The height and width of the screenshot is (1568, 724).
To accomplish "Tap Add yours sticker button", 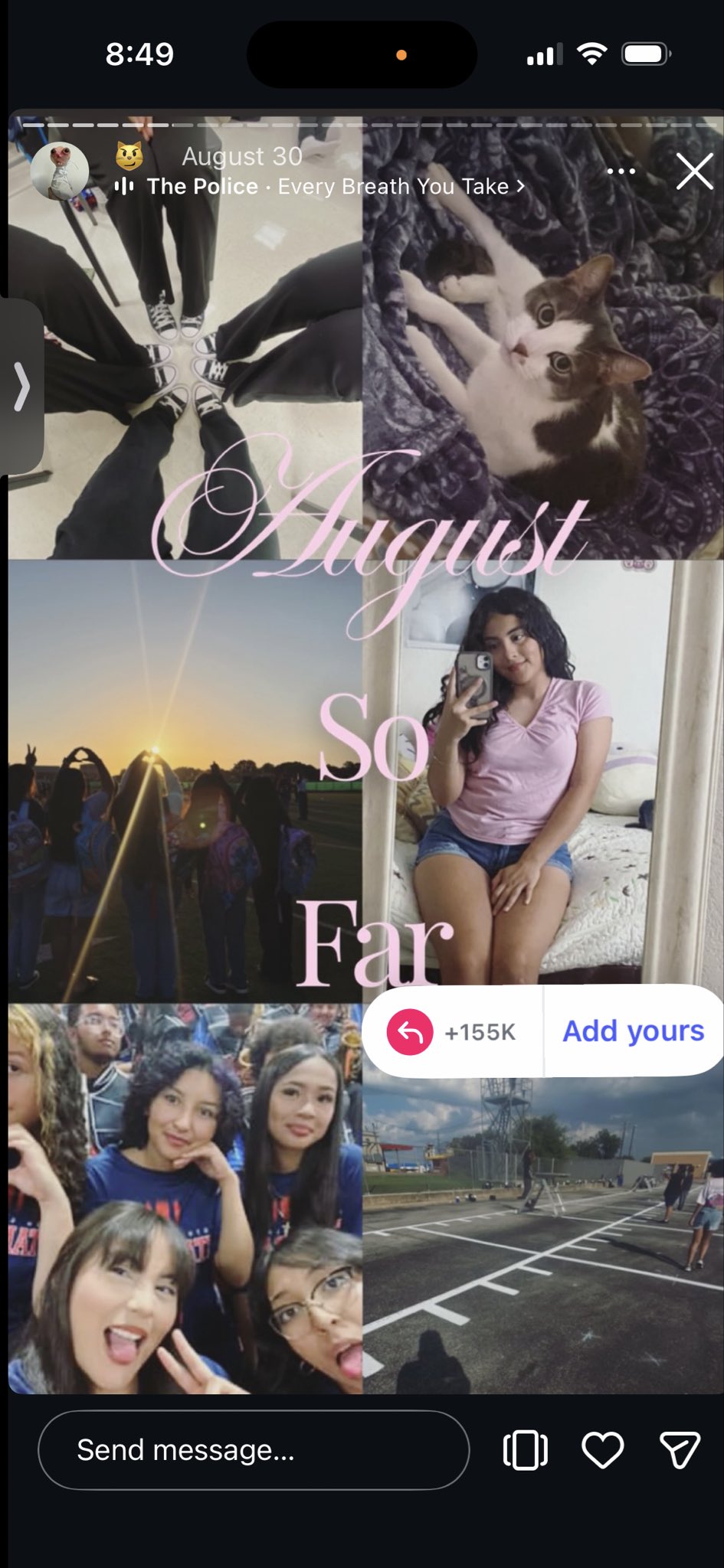I will pos(633,1031).
